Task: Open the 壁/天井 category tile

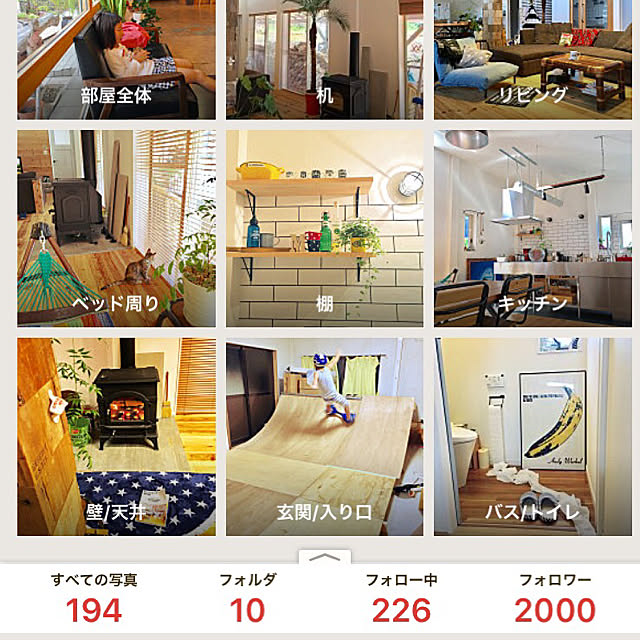Action: point(116,437)
